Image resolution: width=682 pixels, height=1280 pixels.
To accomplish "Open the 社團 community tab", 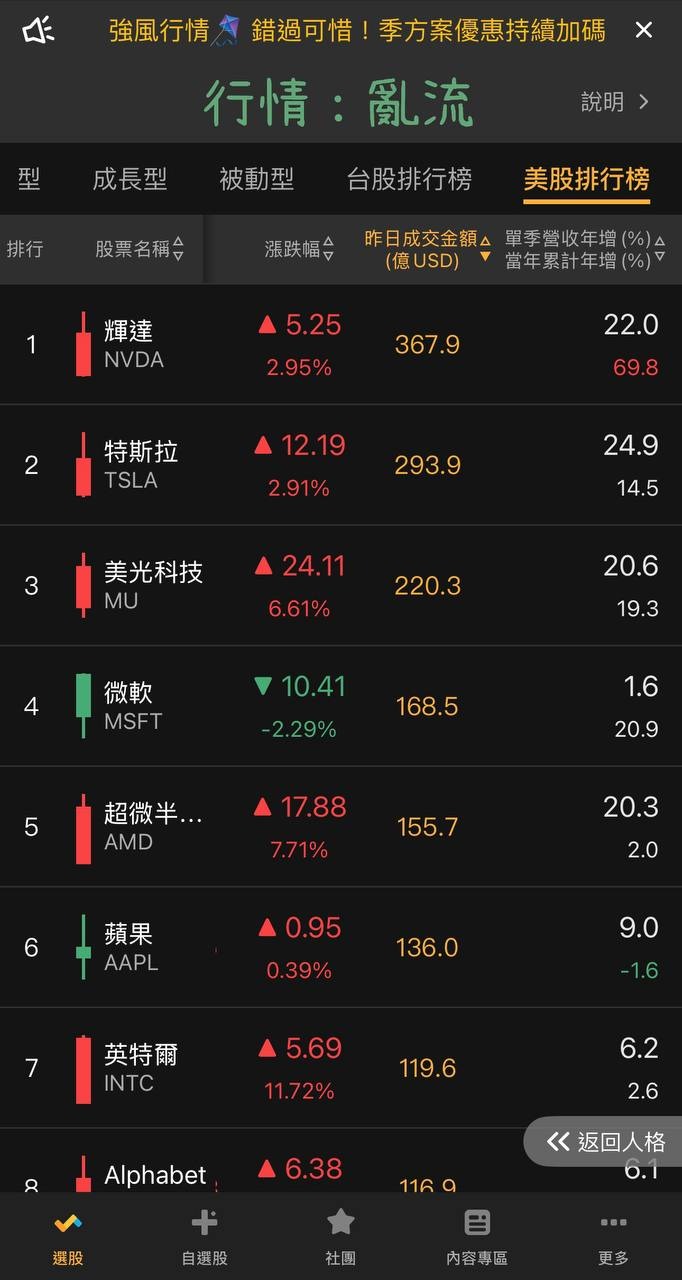I will point(341,1237).
